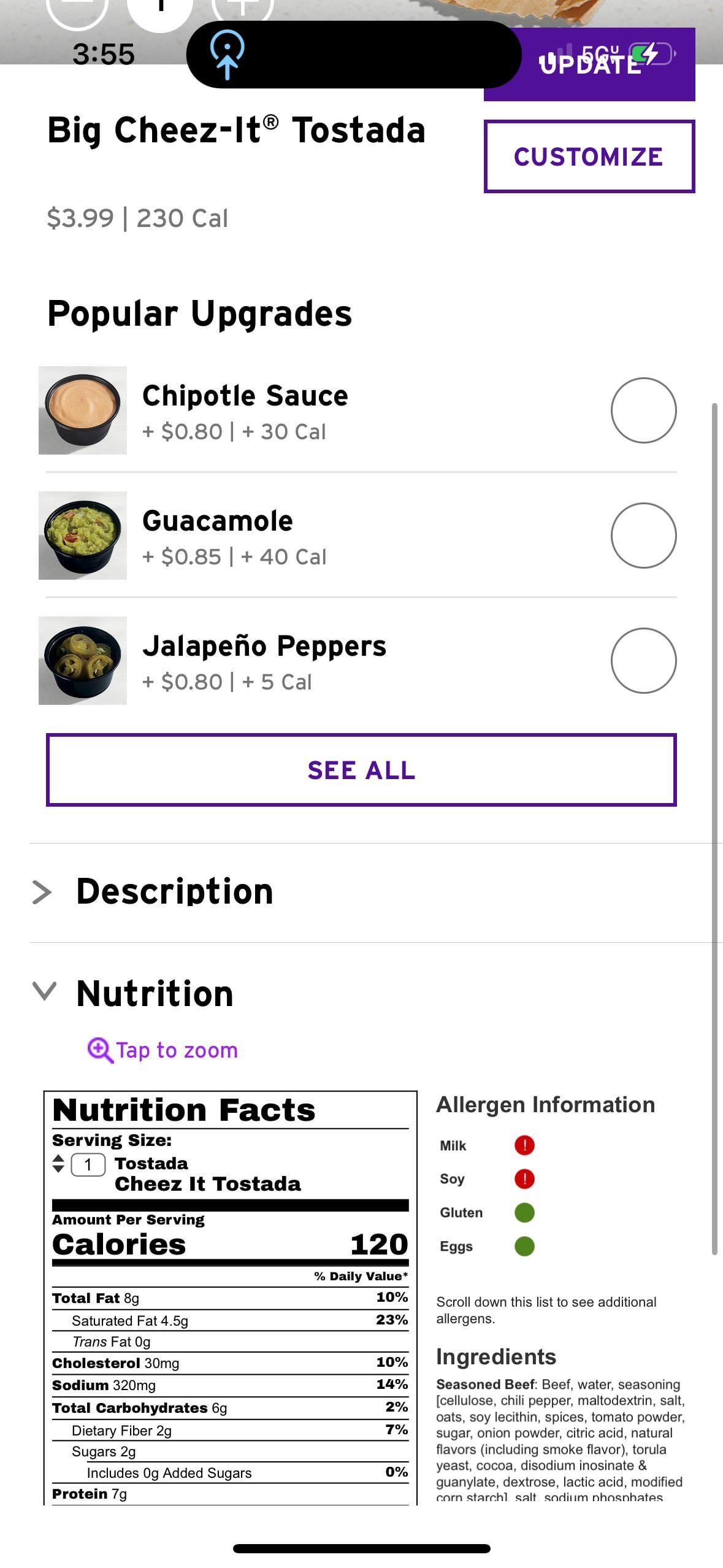This screenshot has width=723, height=1568.
Task: Add Guacamole as an upgrade
Action: coord(643,536)
